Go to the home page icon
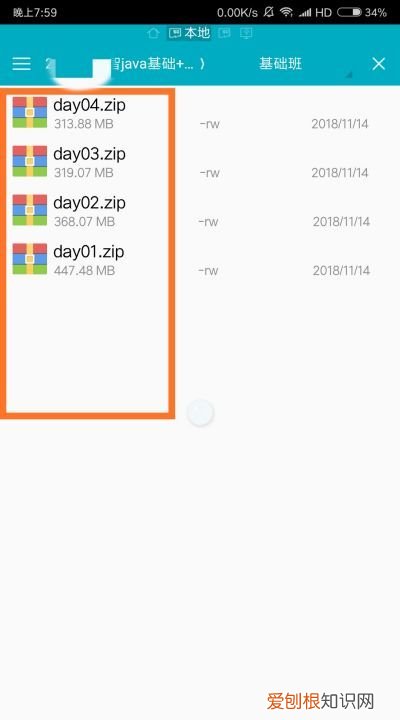This screenshot has width=400, height=720. tap(152, 33)
